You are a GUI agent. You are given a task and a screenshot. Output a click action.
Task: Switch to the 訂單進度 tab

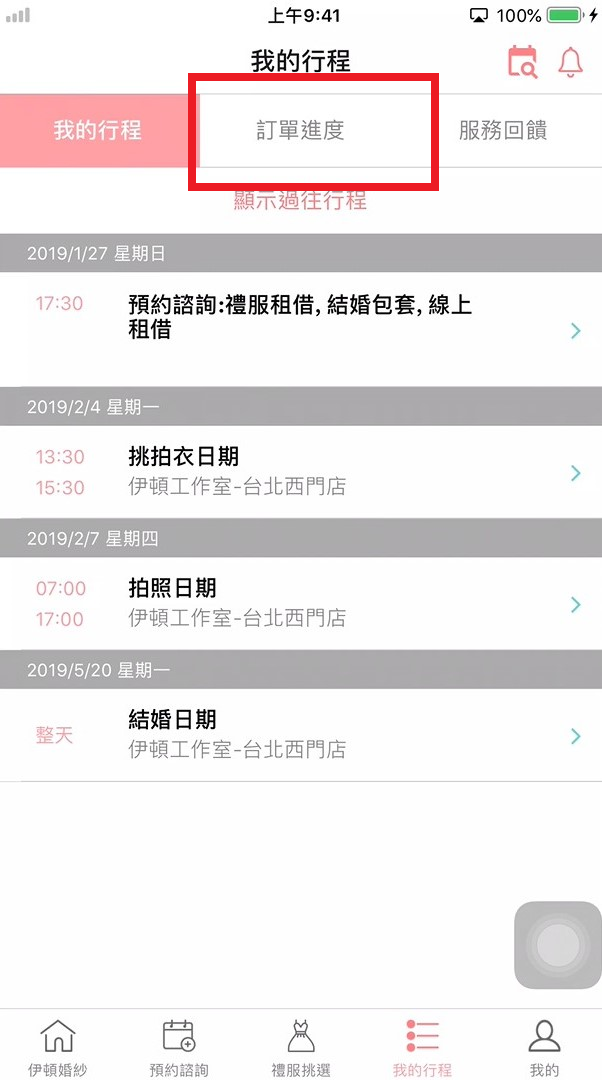pyautogui.click(x=300, y=130)
